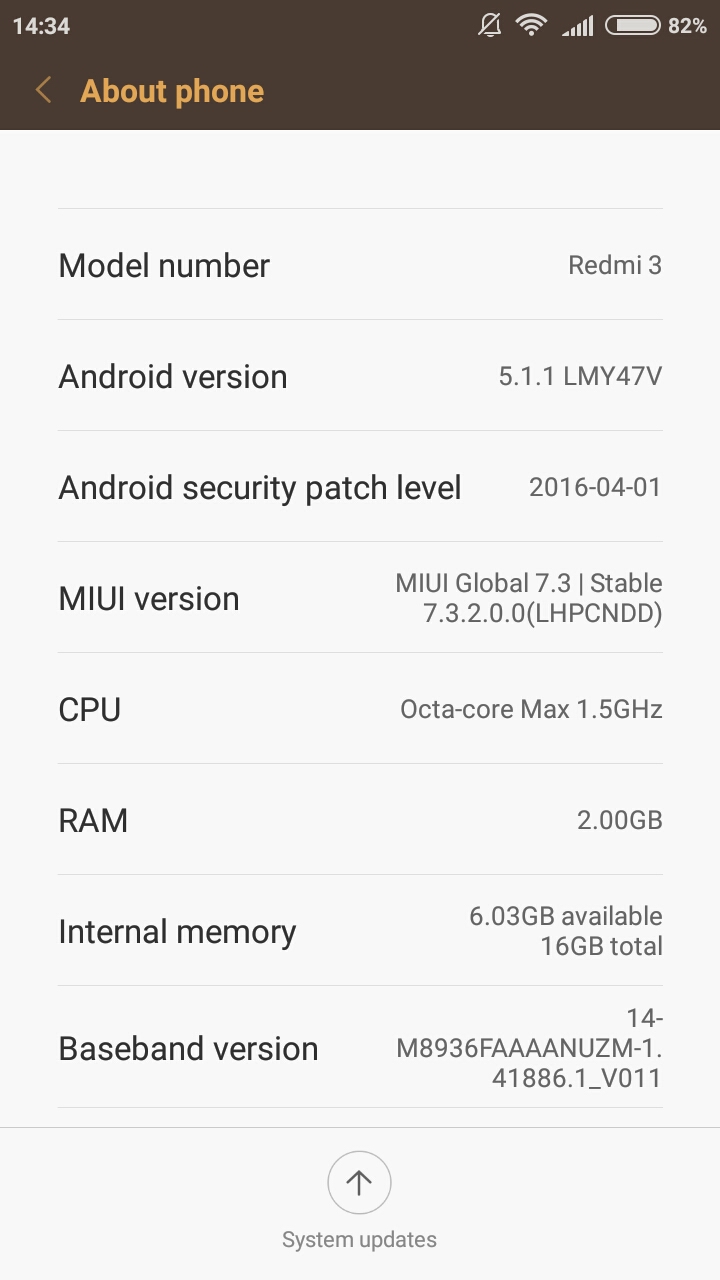
Task: Tap the Android version row
Action: click(x=360, y=376)
